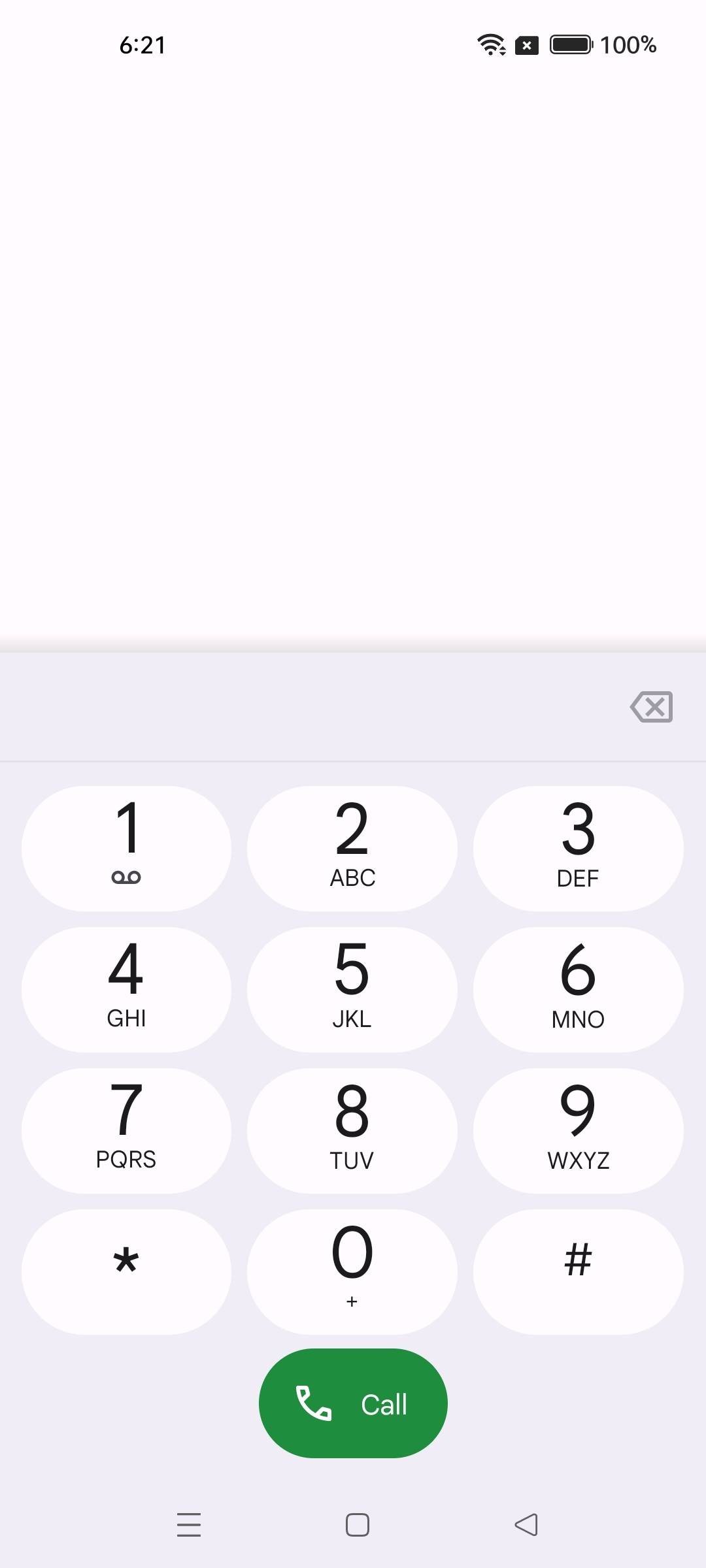Tap the 7 PQRS key
Screen dimensions: 706x1568
126,1130
